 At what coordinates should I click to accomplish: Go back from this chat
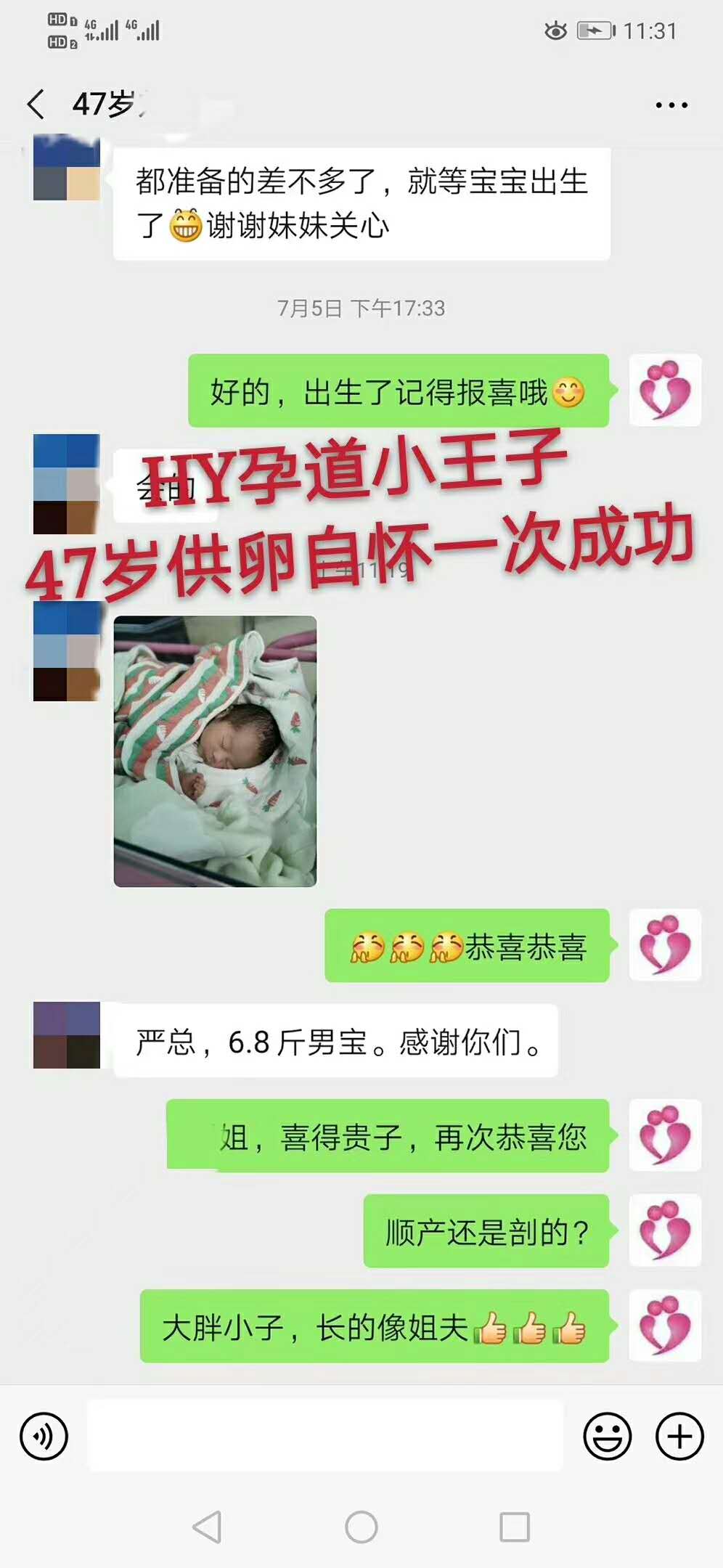pyautogui.click(x=36, y=105)
